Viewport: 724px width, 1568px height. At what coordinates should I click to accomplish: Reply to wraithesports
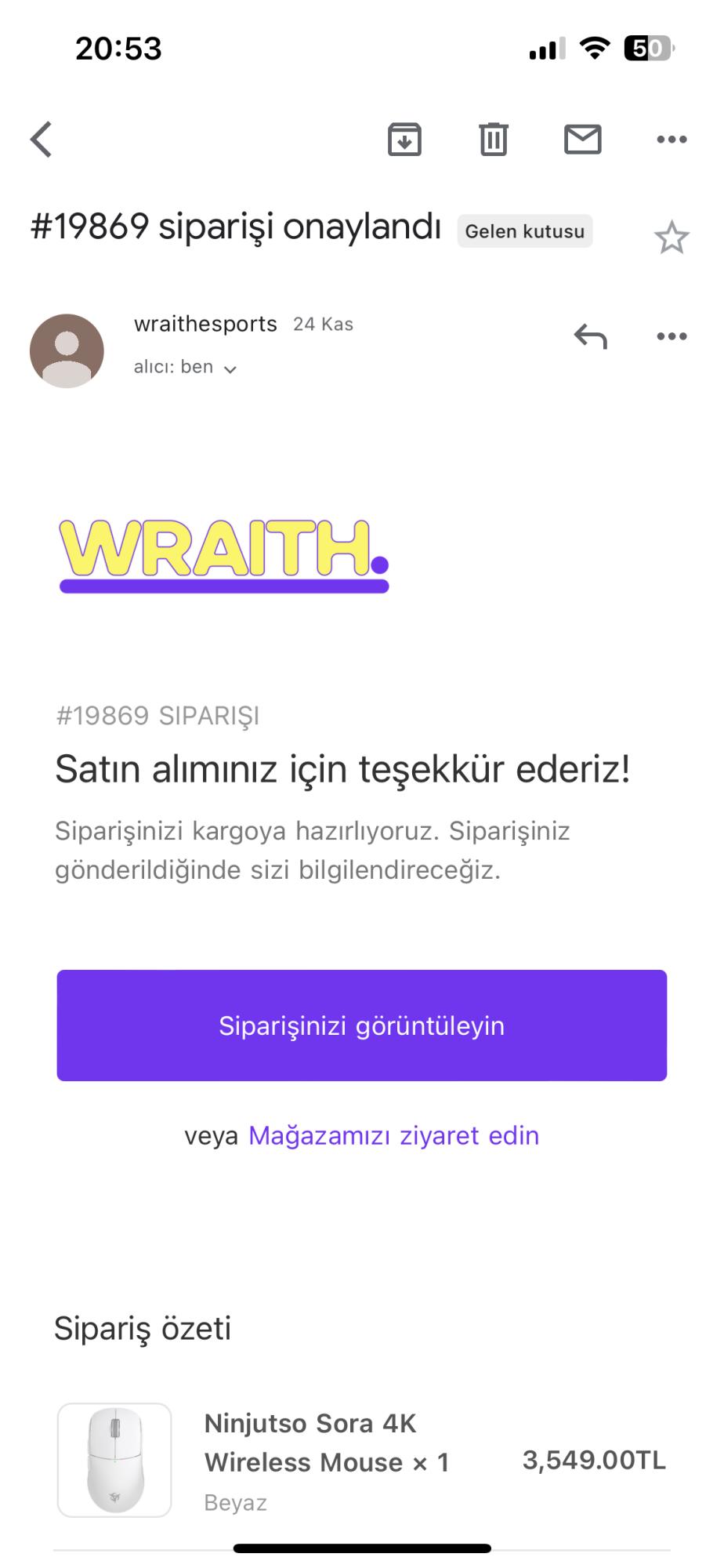tap(589, 337)
